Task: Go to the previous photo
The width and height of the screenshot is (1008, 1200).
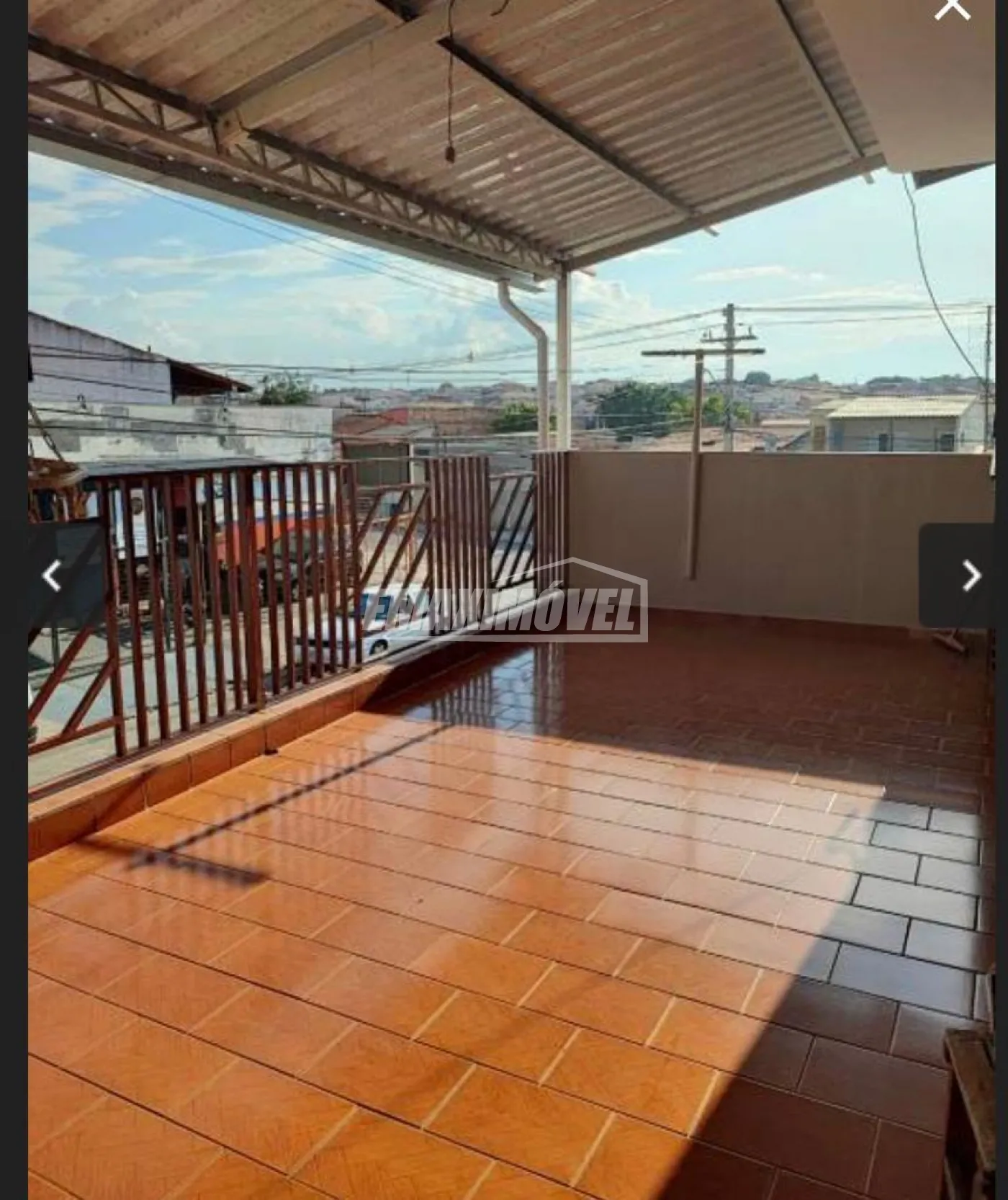Action: (x=52, y=576)
